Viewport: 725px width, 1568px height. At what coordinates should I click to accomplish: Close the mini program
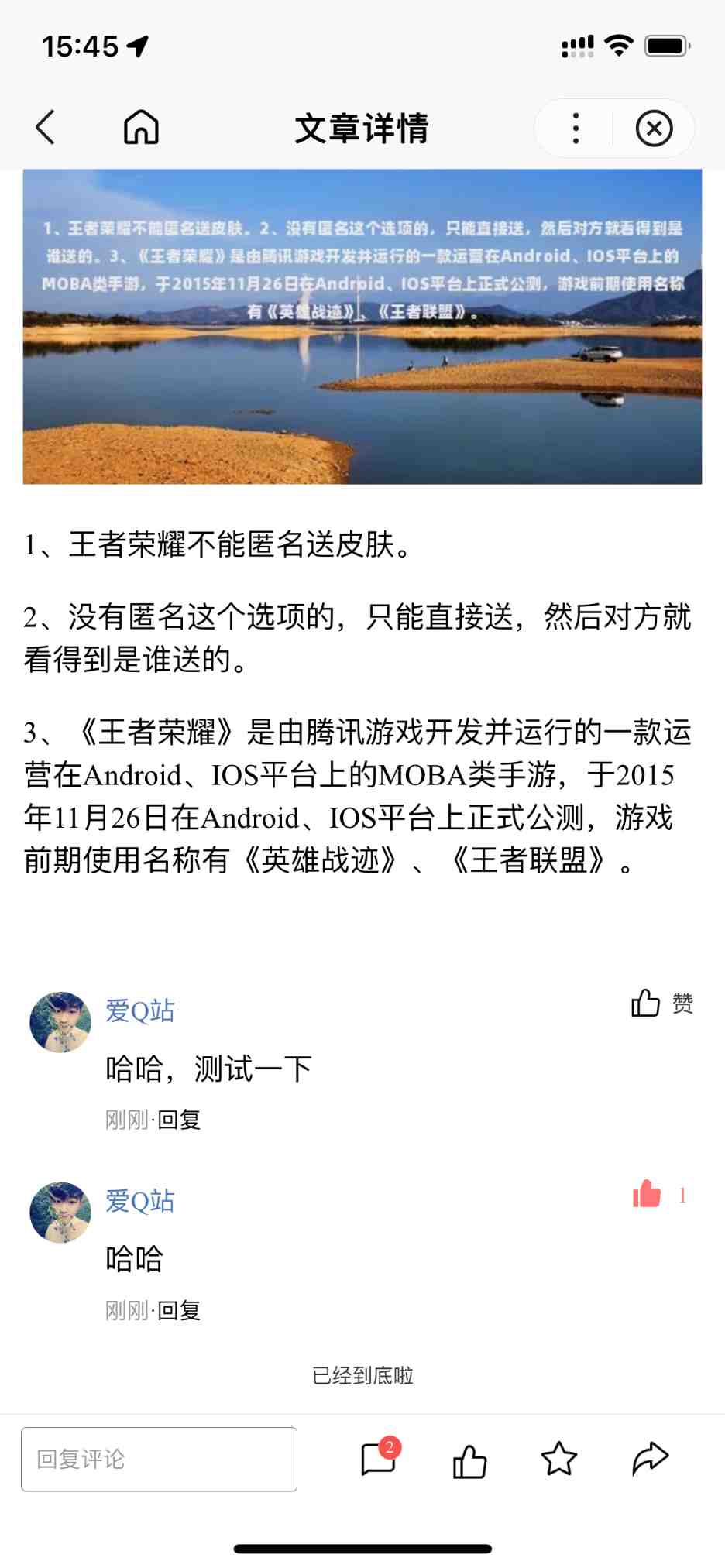(x=654, y=129)
